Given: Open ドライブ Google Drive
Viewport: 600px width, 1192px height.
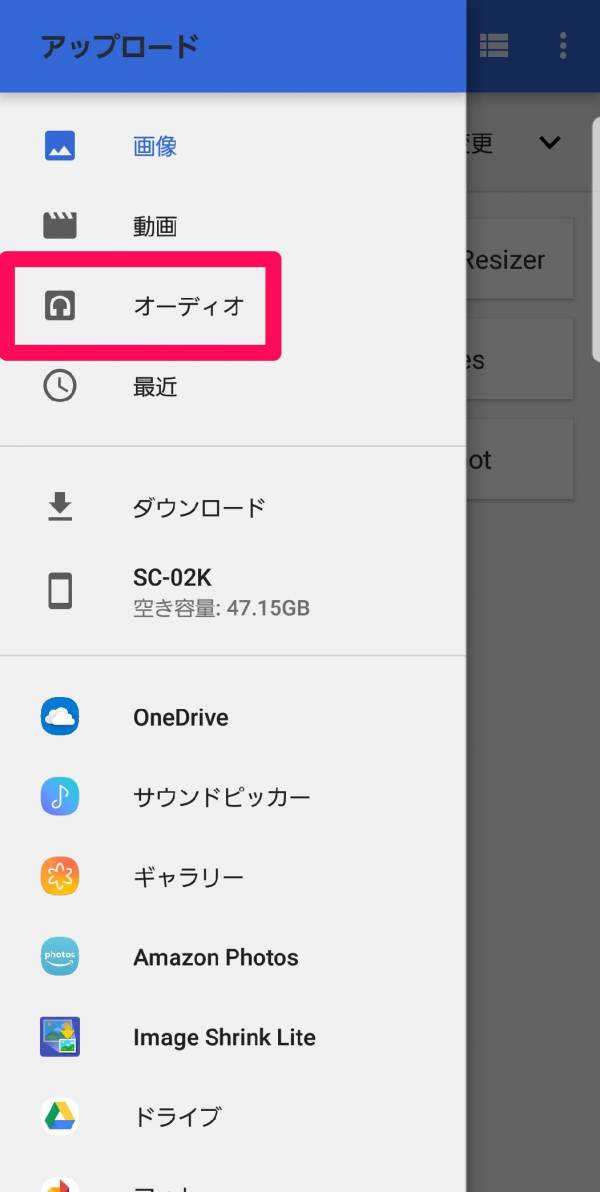Looking at the screenshot, I should pos(233,1117).
